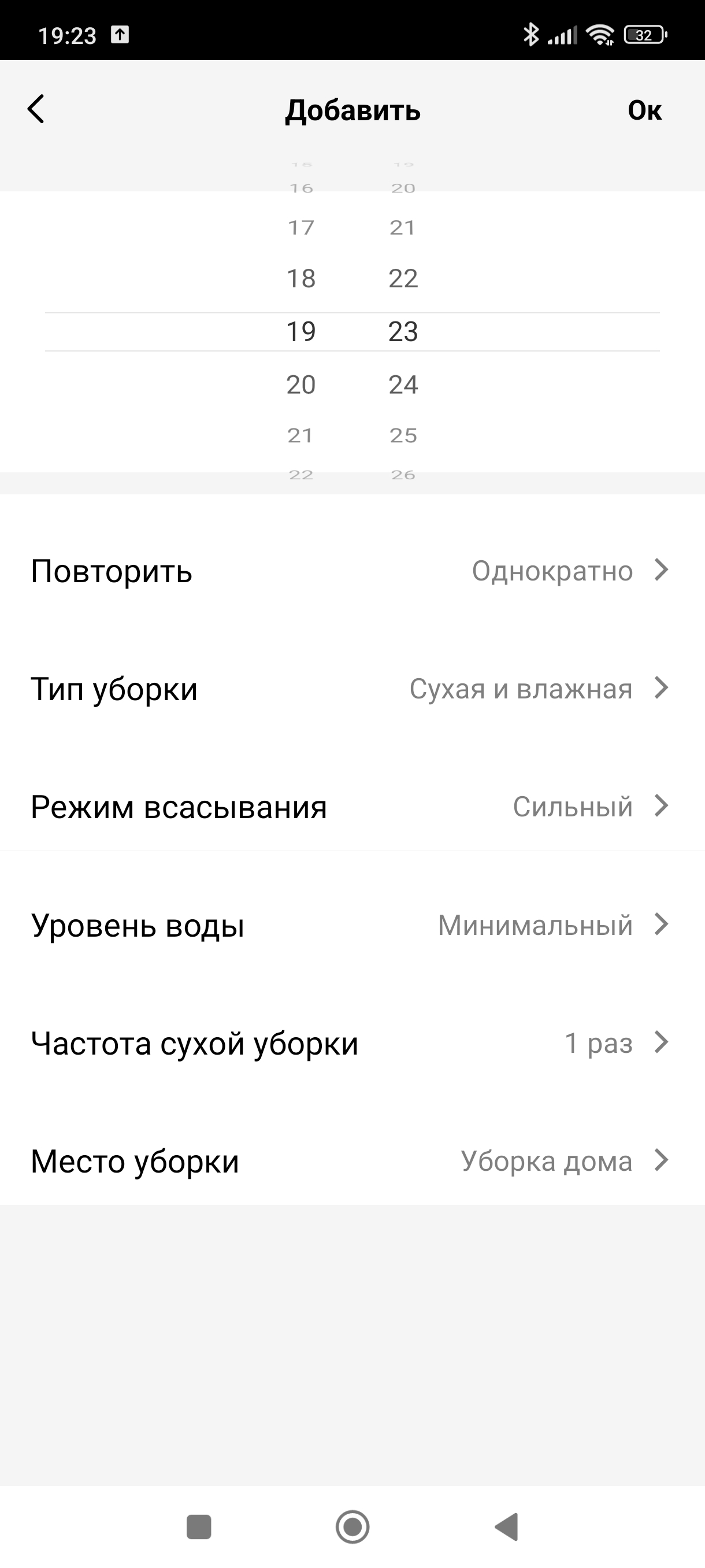This screenshot has height=1568, width=705.
Task: Select minute 24 in the time picker
Action: (403, 384)
